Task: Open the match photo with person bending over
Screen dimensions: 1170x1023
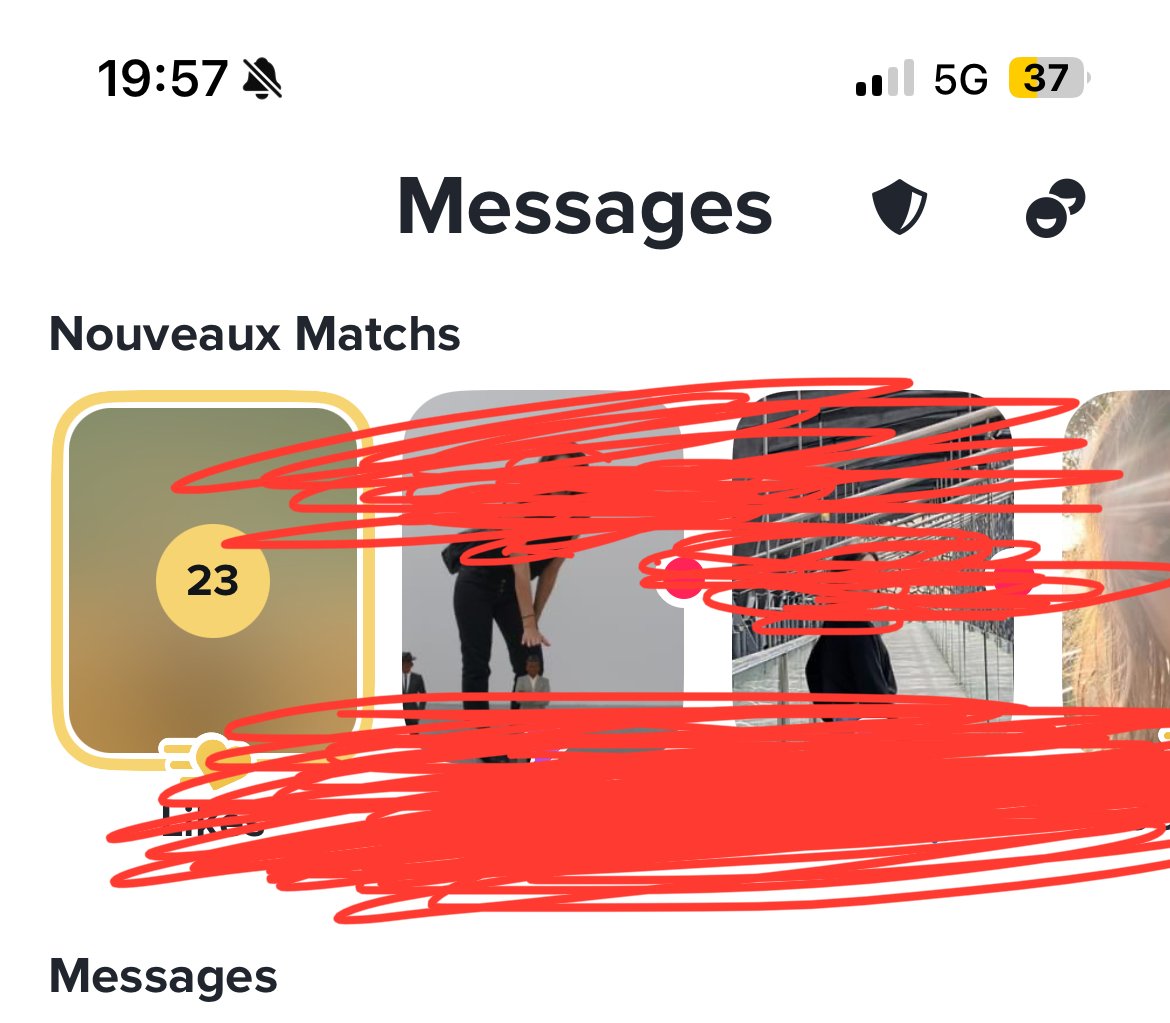Action: 542,600
